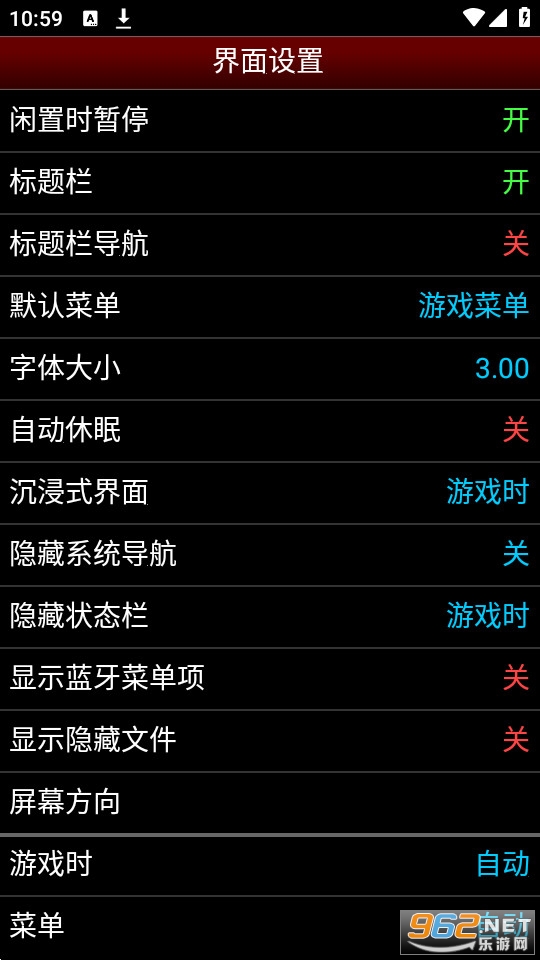Viewport: 540px width, 960px height.
Task: Toggle the 闲置时暂停 setting
Action: [270, 121]
